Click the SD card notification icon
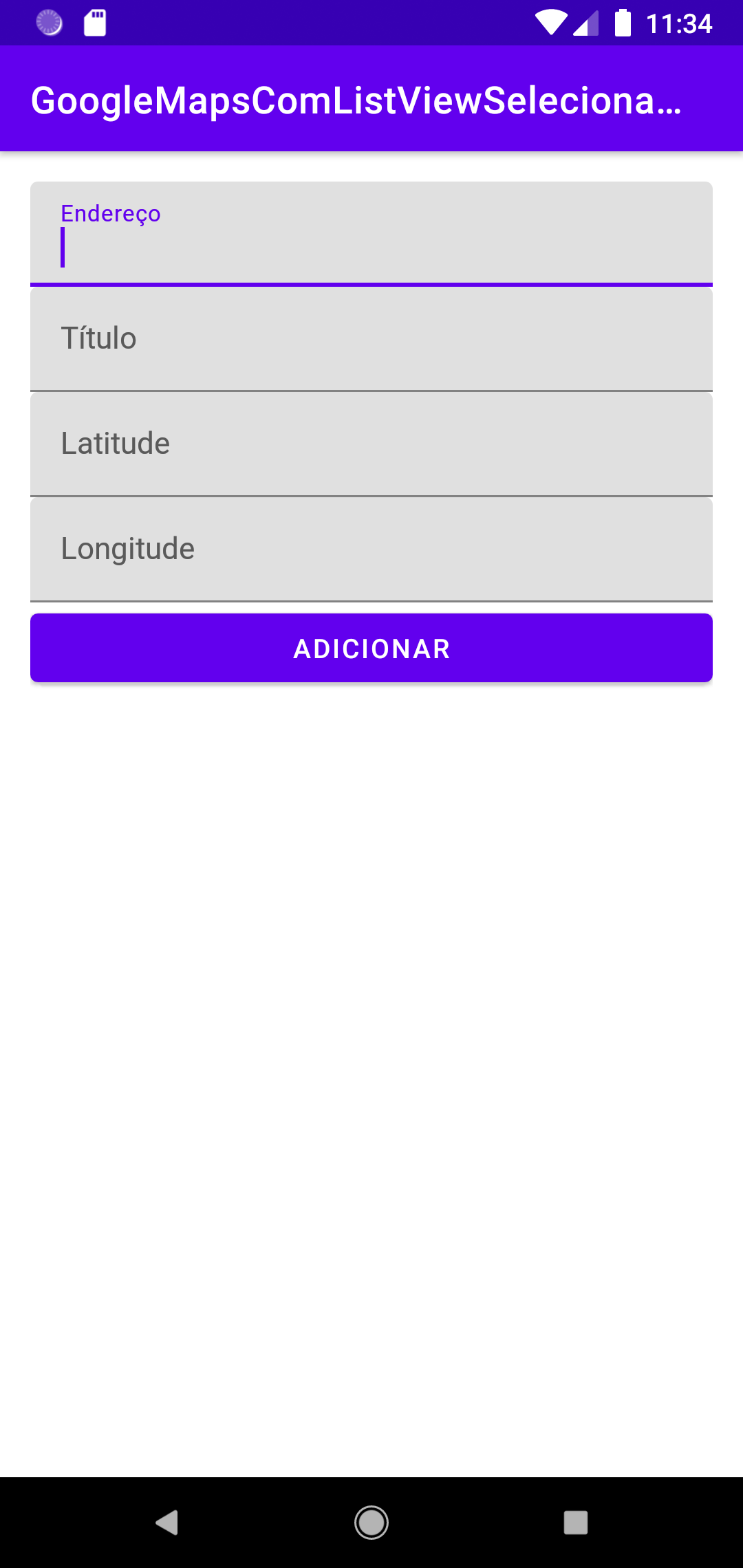This screenshot has height=1568, width=743. tap(94, 22)
